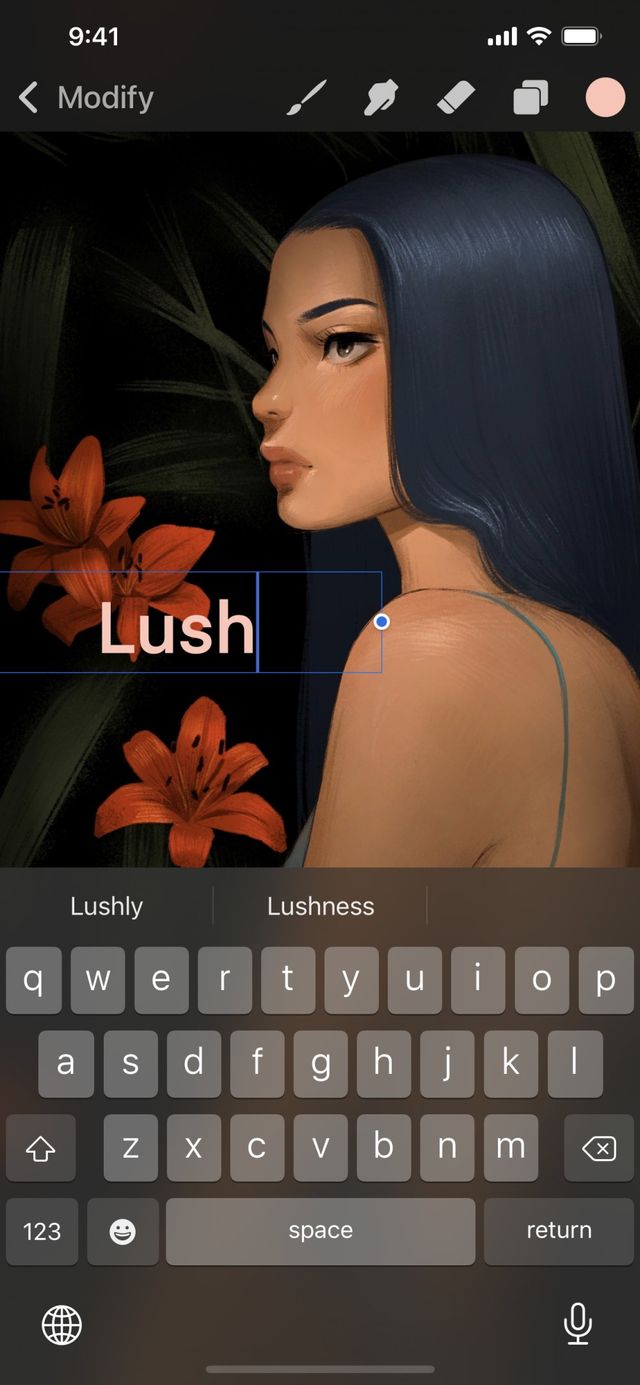Open the pink color swatch
Screen dimensions: 640x1385
(604, 98)
